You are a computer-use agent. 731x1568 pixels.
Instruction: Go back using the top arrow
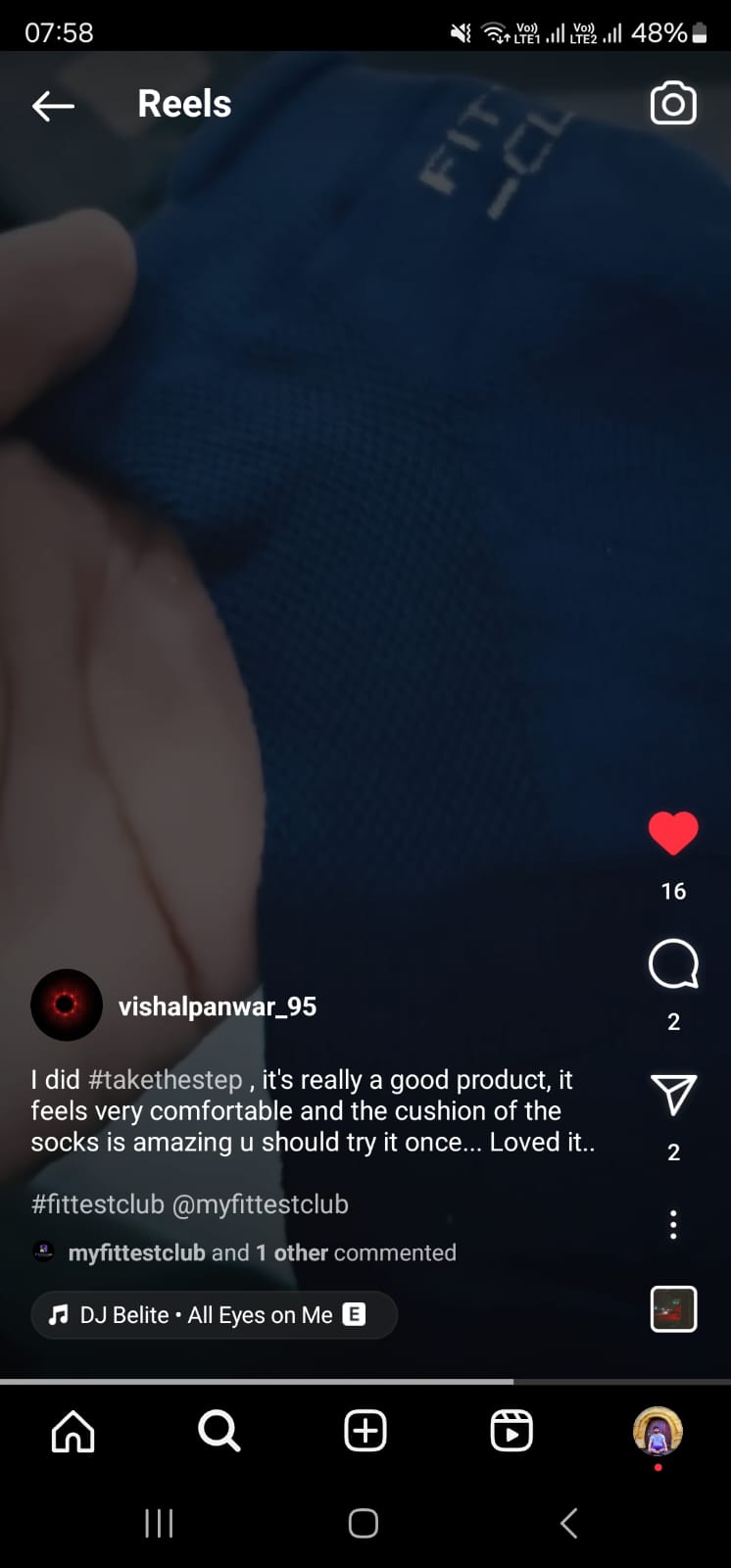(x=53, y=105)
